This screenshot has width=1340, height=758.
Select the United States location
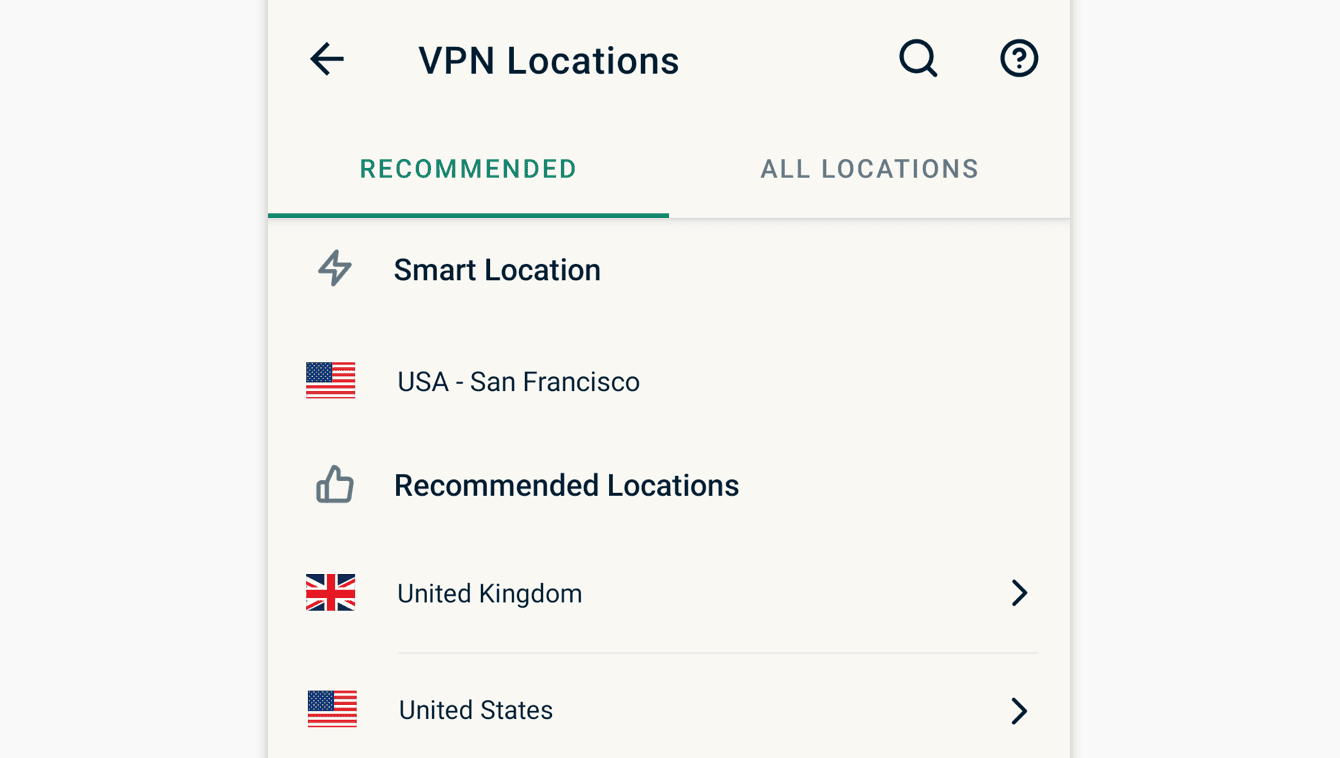click(476, 710)
